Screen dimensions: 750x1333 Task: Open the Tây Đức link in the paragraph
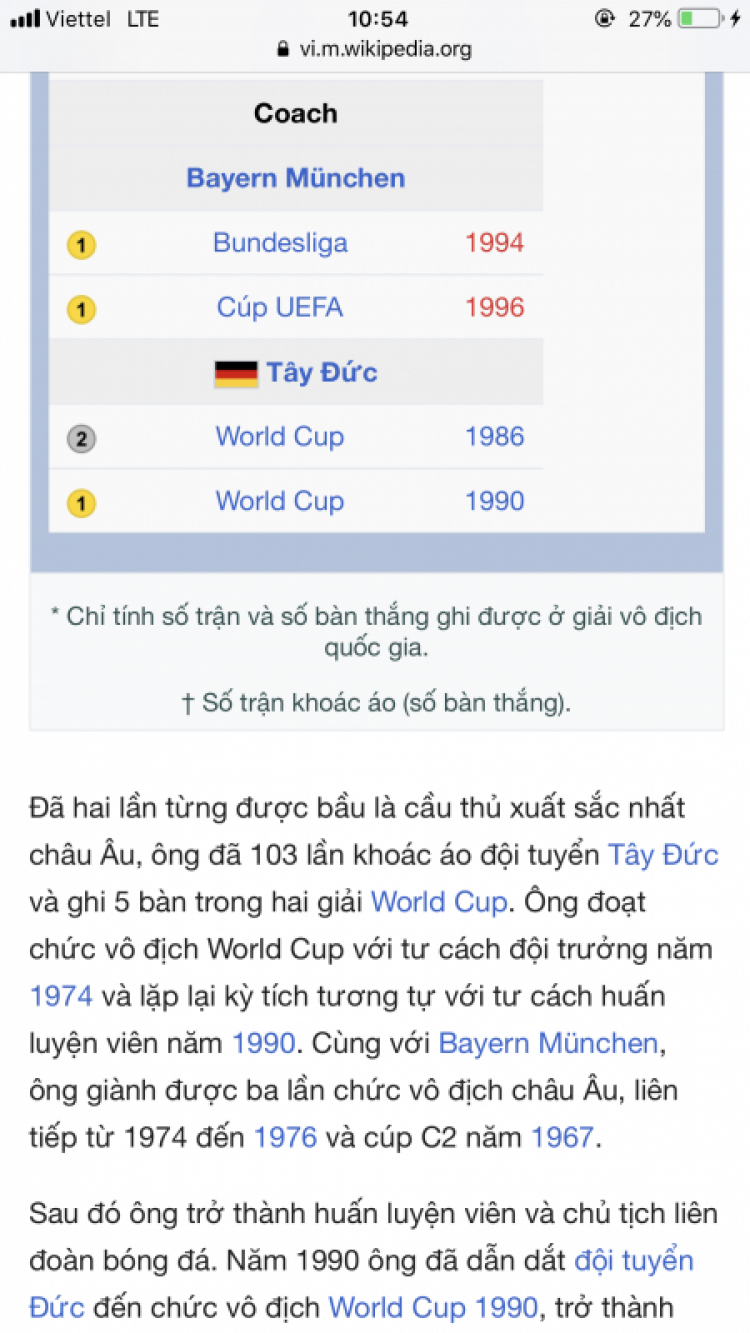click(663, 855)
